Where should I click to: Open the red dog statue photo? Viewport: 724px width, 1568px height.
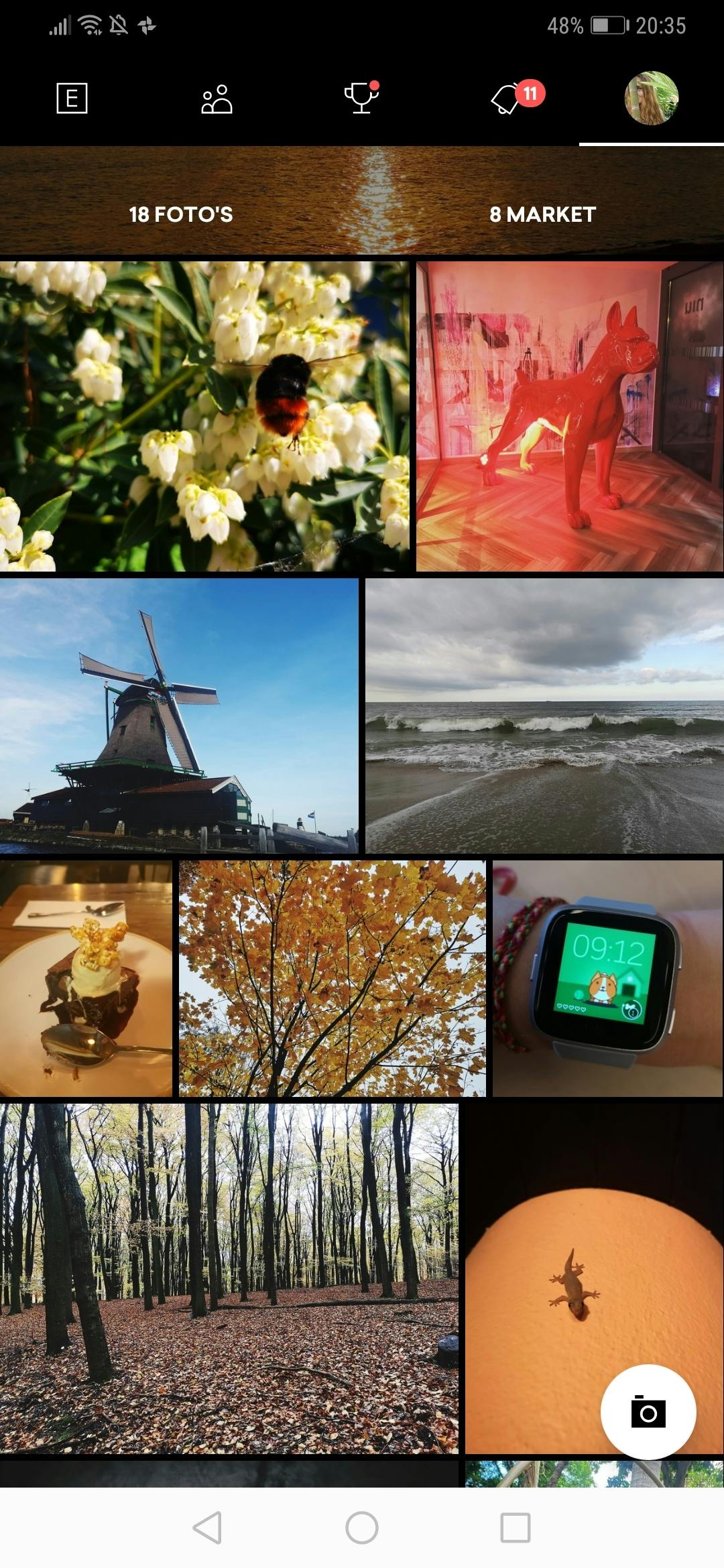(570, 416)
